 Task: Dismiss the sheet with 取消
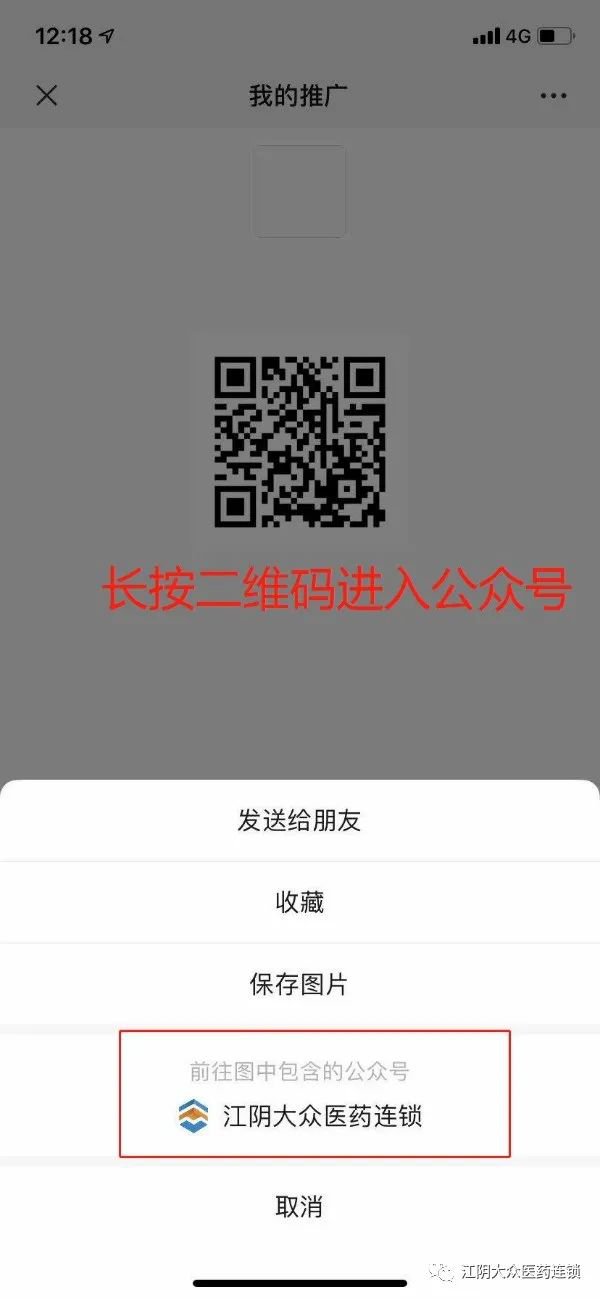point(299,1206)
